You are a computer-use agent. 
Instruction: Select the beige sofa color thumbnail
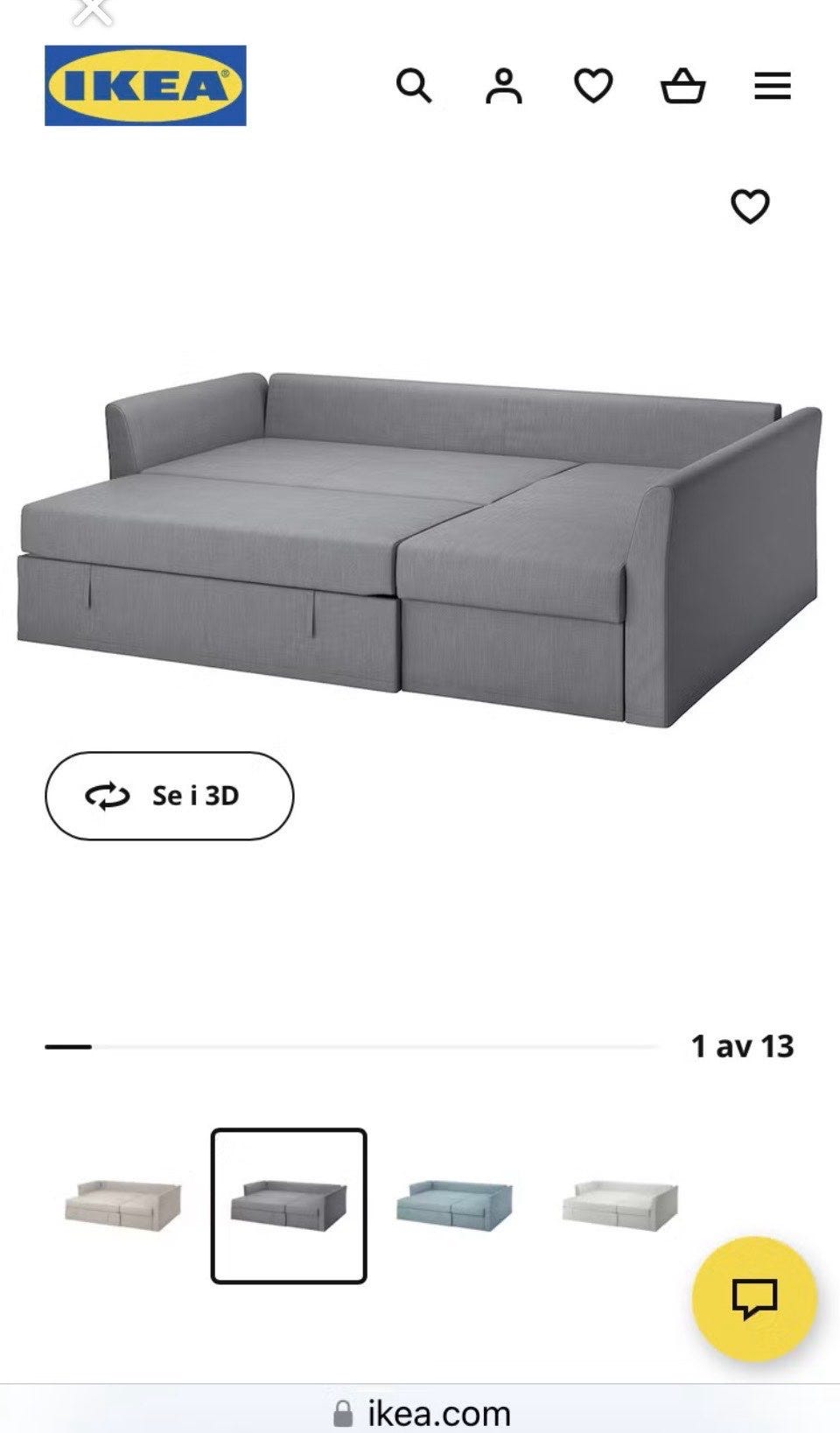click(123, 1205)
